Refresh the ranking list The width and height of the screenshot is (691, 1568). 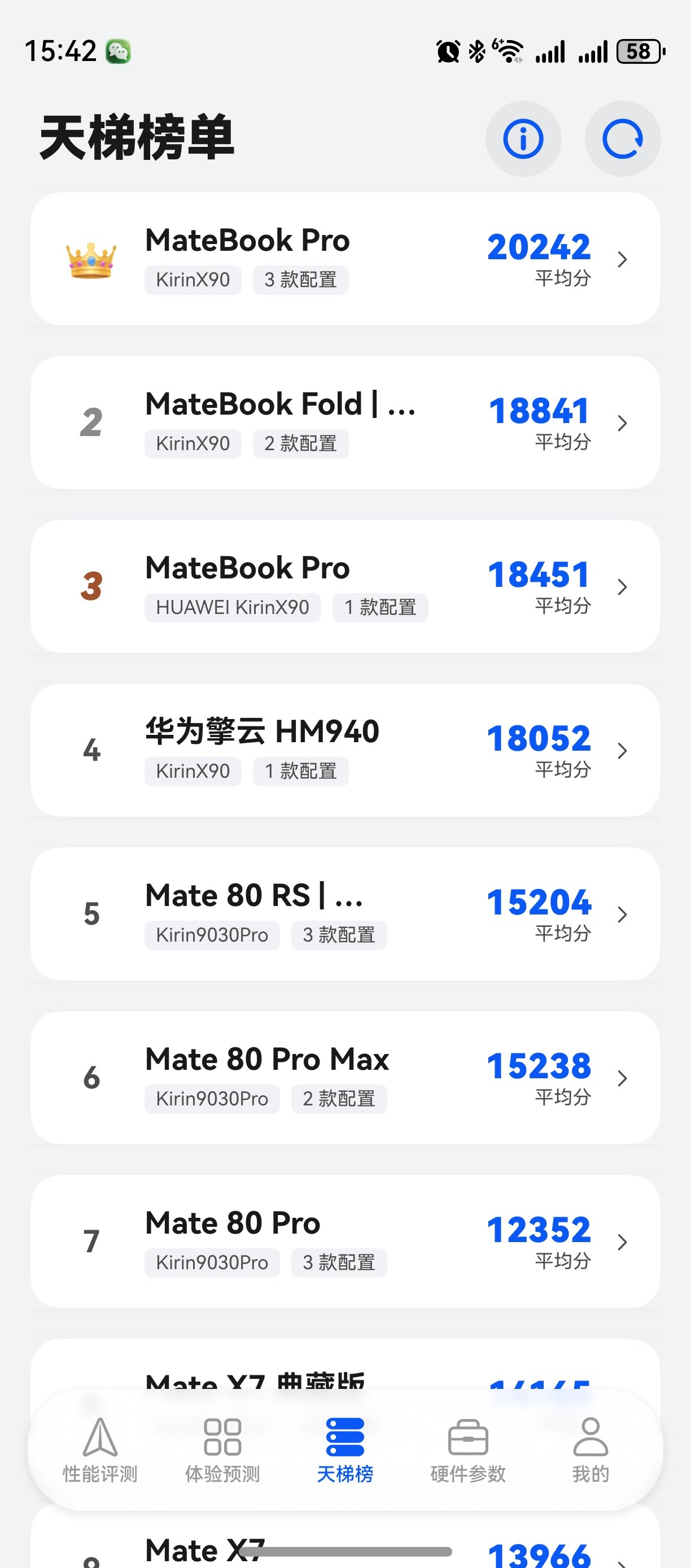(622, 139)
